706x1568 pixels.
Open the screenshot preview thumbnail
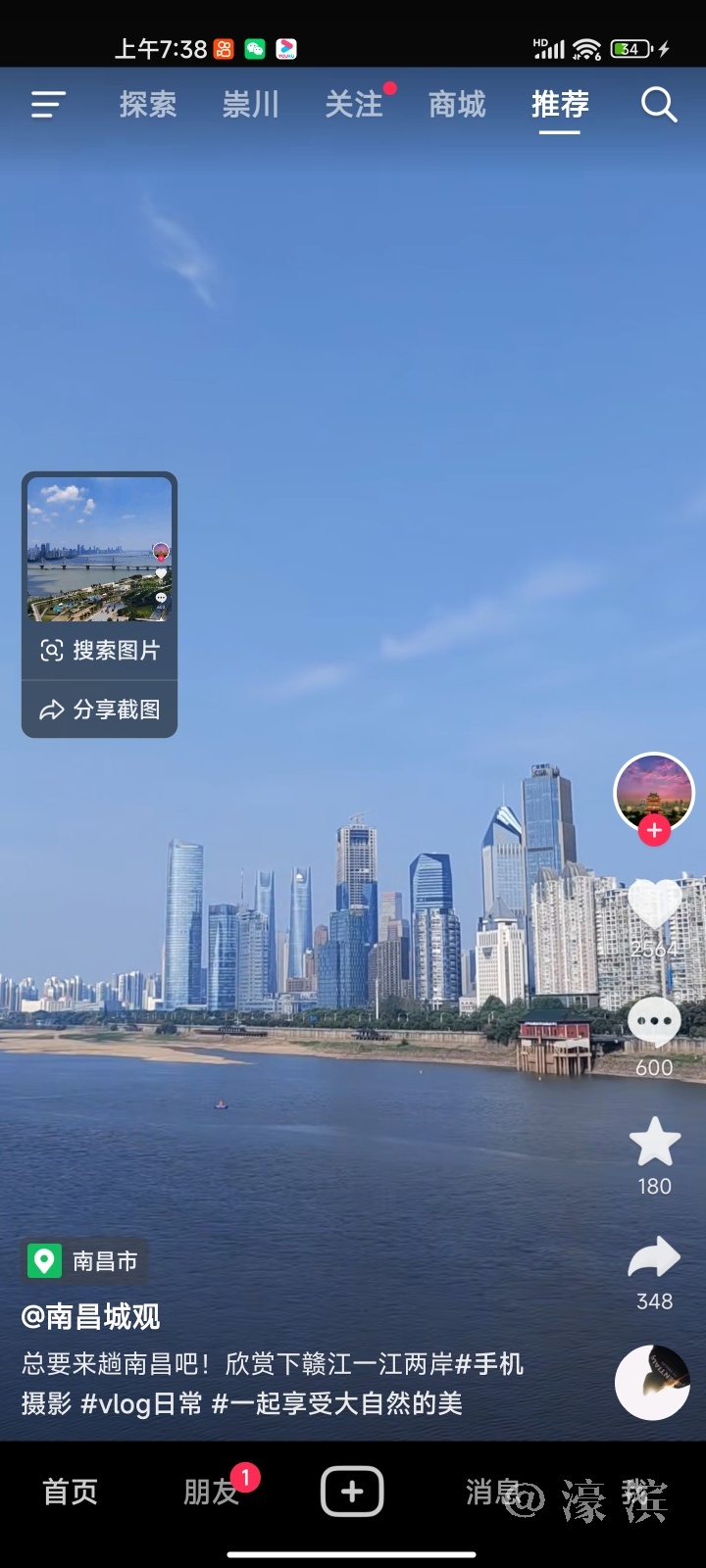[x=99, y=549]
